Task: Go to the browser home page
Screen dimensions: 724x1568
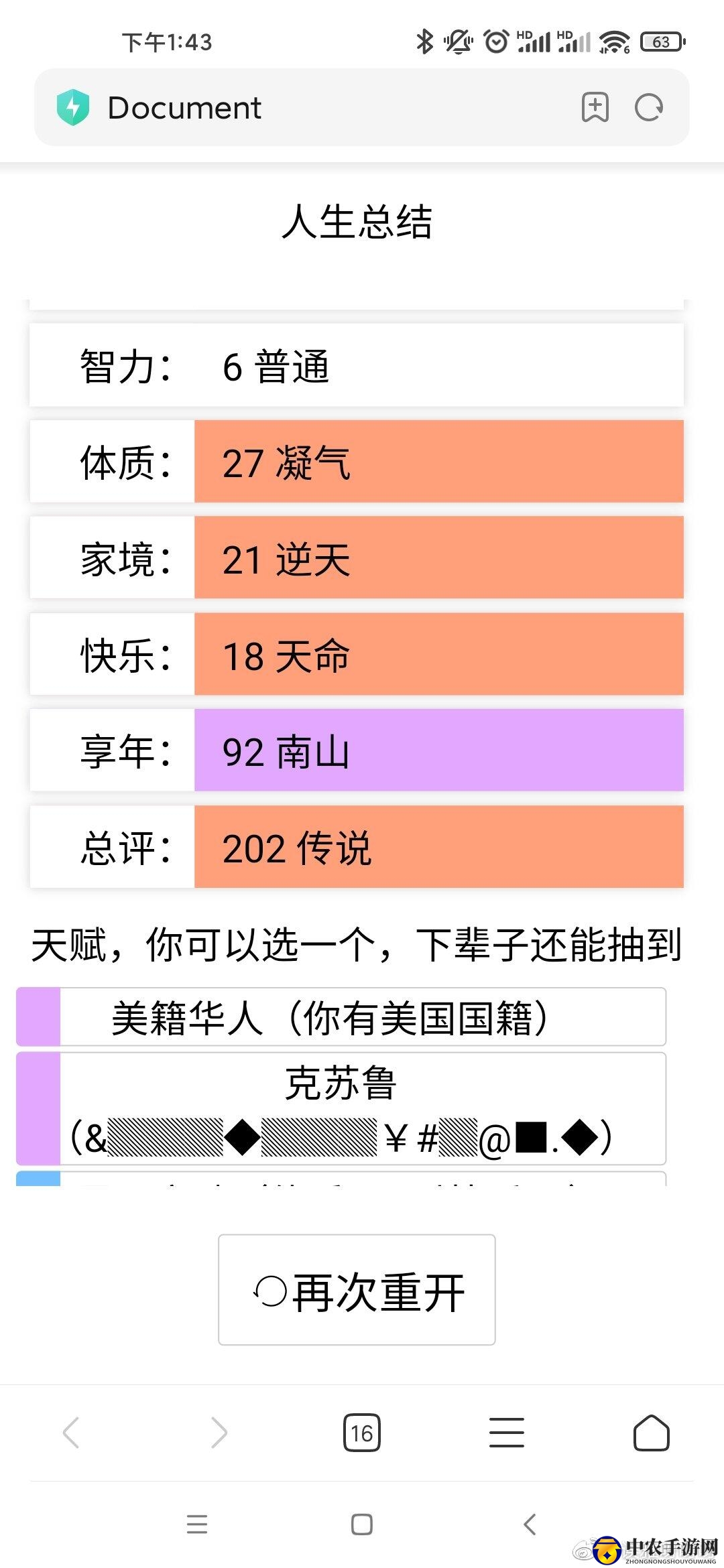Action: pyautogui.click(x=652, y=1433)
